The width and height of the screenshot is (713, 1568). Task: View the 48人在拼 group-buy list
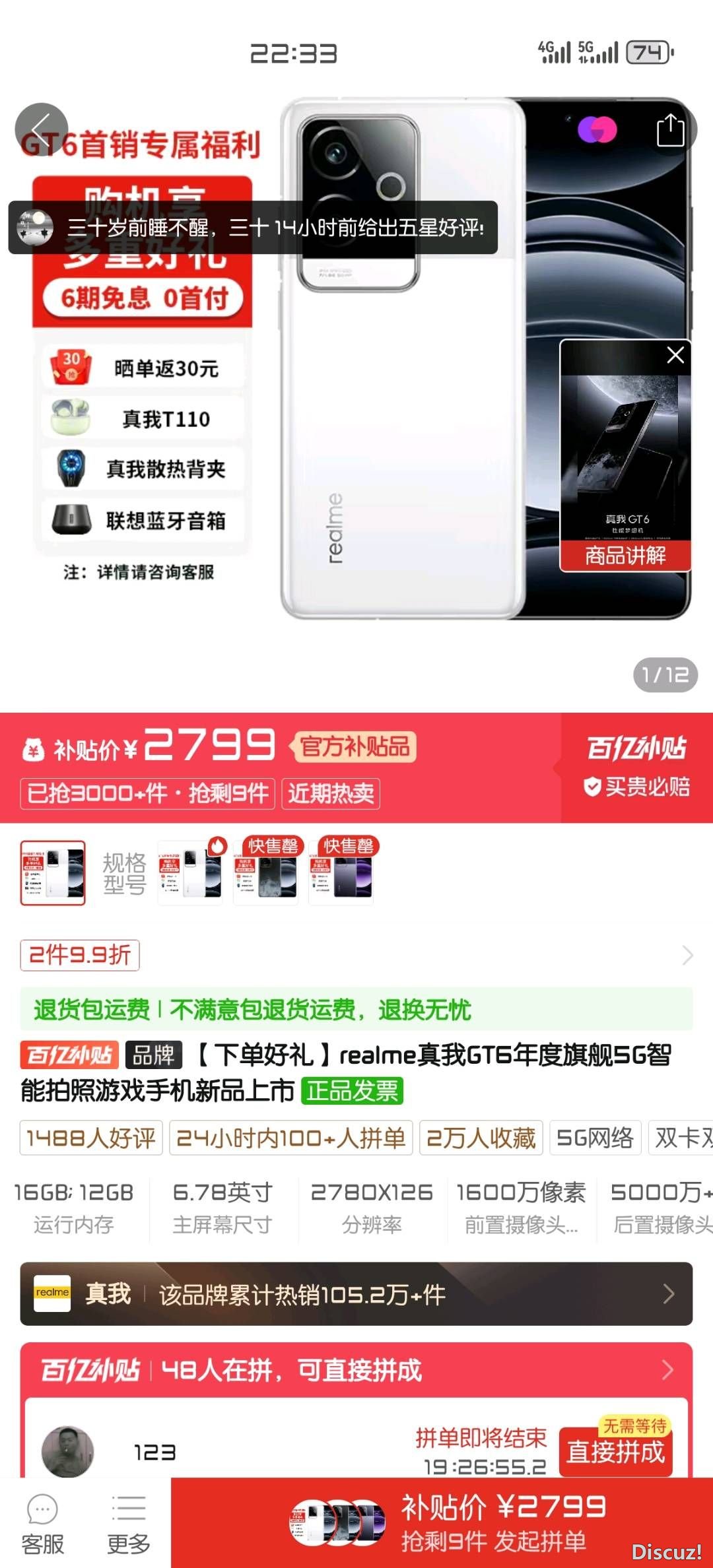coord(356,1370)
